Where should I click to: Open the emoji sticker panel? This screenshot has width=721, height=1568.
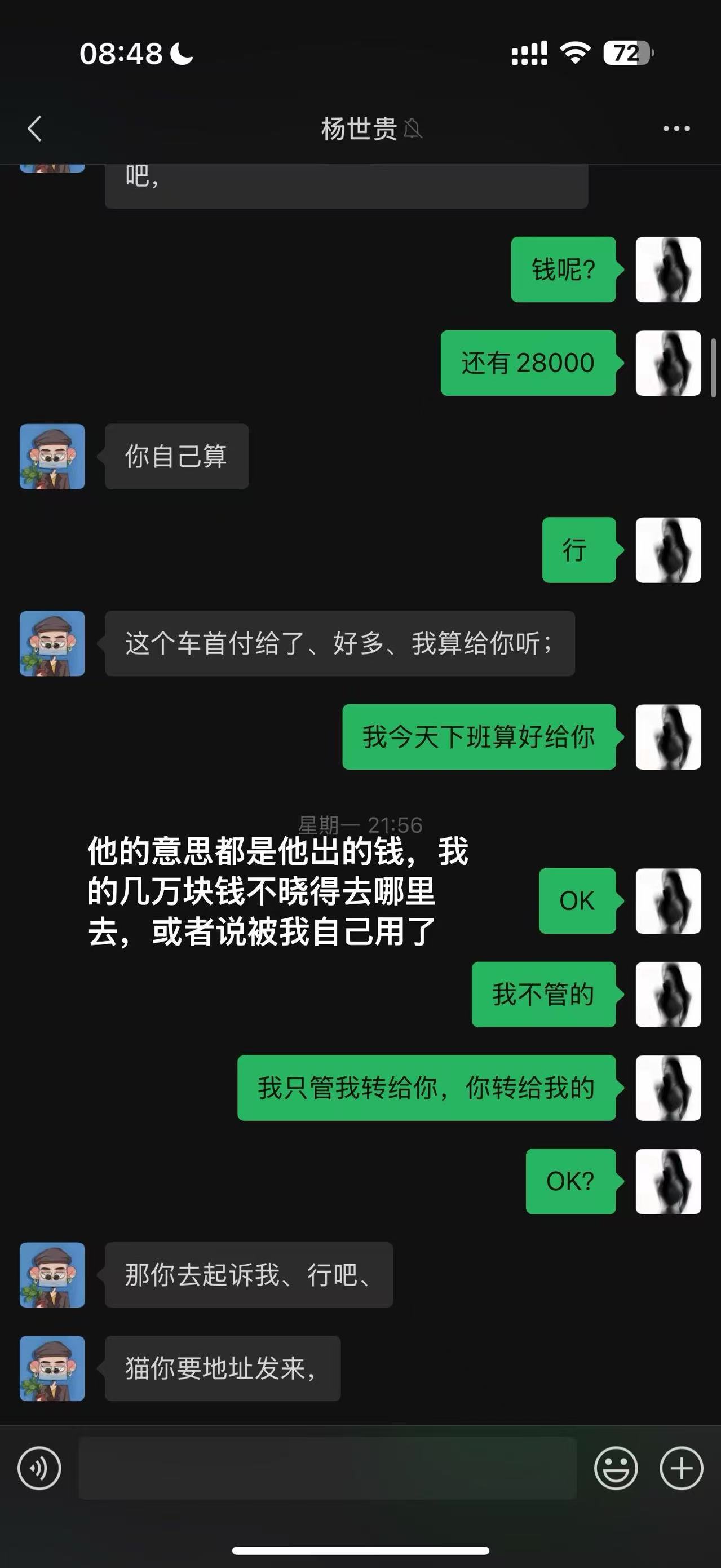click(x=616, y=1468)
